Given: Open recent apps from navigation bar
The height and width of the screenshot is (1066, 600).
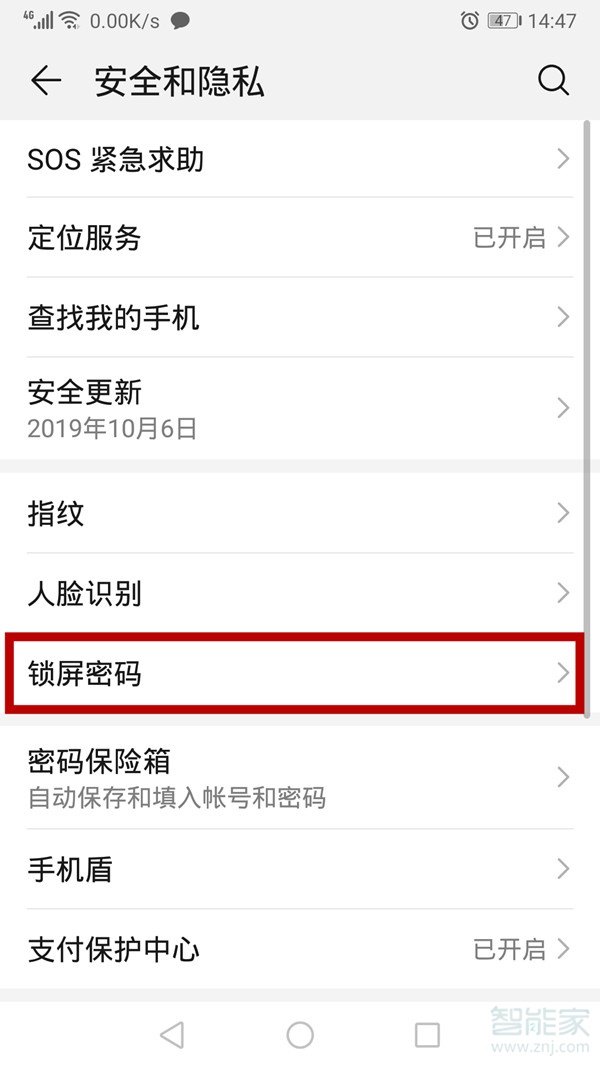Looking at the screenshot, I should [427, 1035].
